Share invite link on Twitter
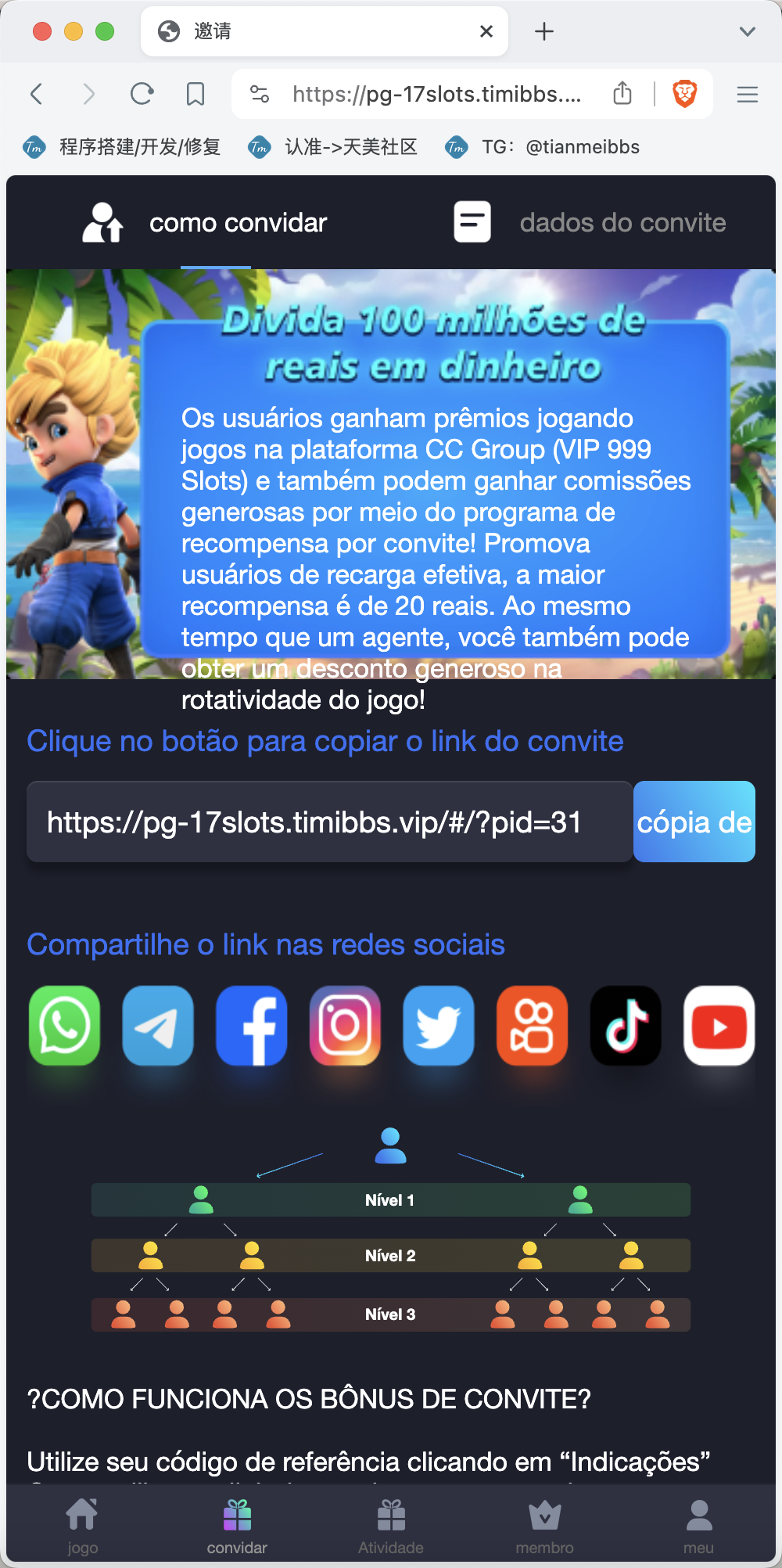782x1568 pixels. point(439,1026)
